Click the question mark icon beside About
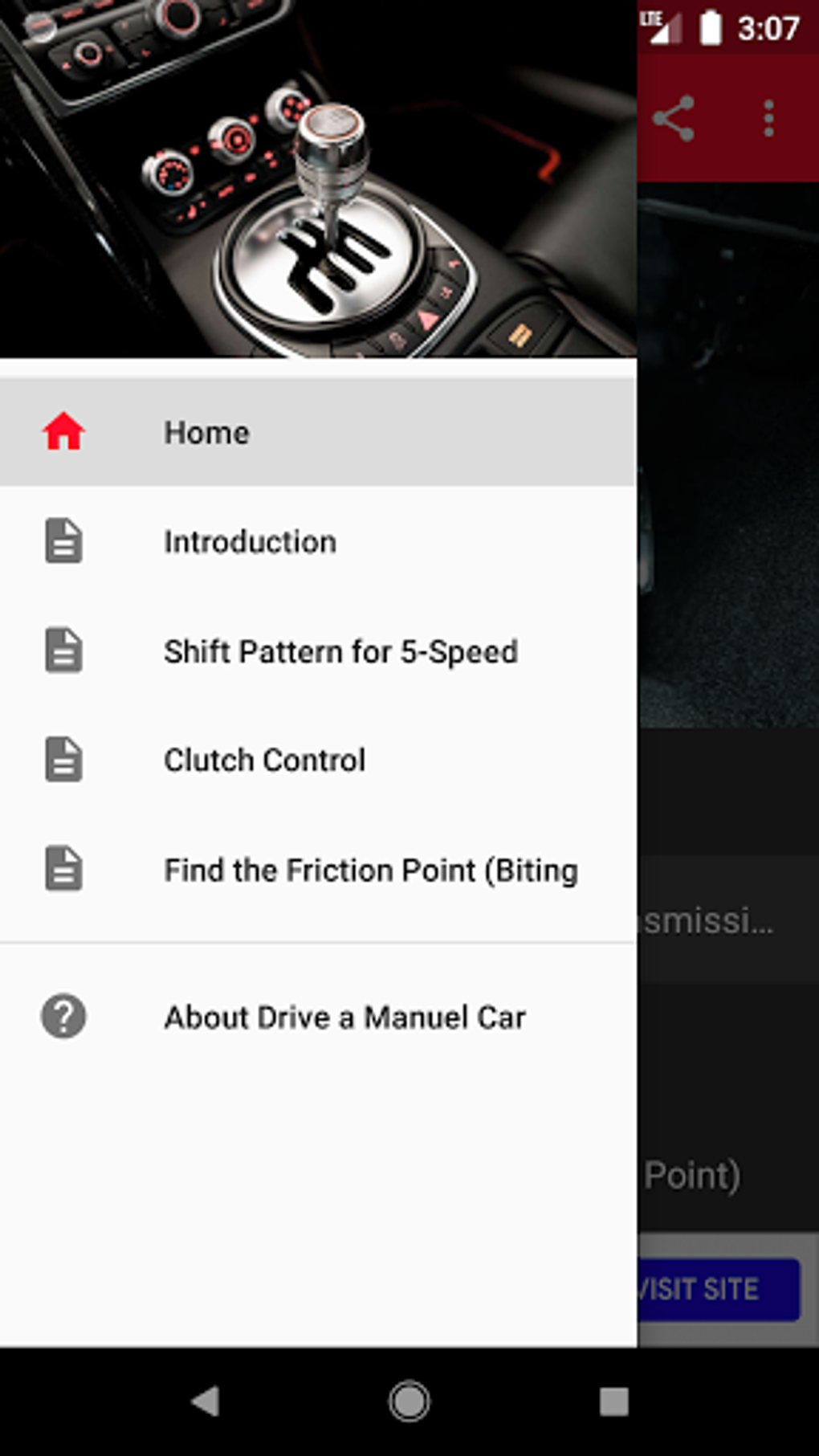The width and height of the screenshot is (819, 1456). click(63, 1018)
